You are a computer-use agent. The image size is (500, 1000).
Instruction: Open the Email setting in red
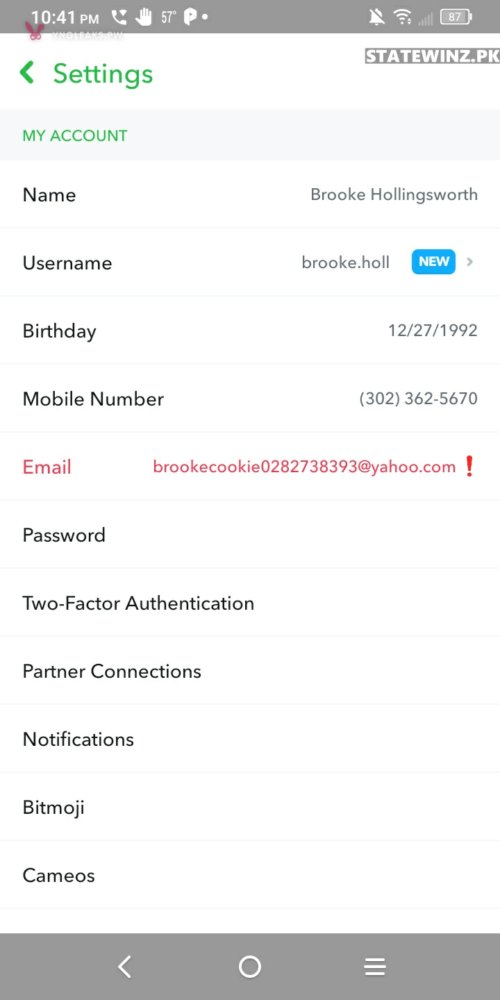[250, 467]
